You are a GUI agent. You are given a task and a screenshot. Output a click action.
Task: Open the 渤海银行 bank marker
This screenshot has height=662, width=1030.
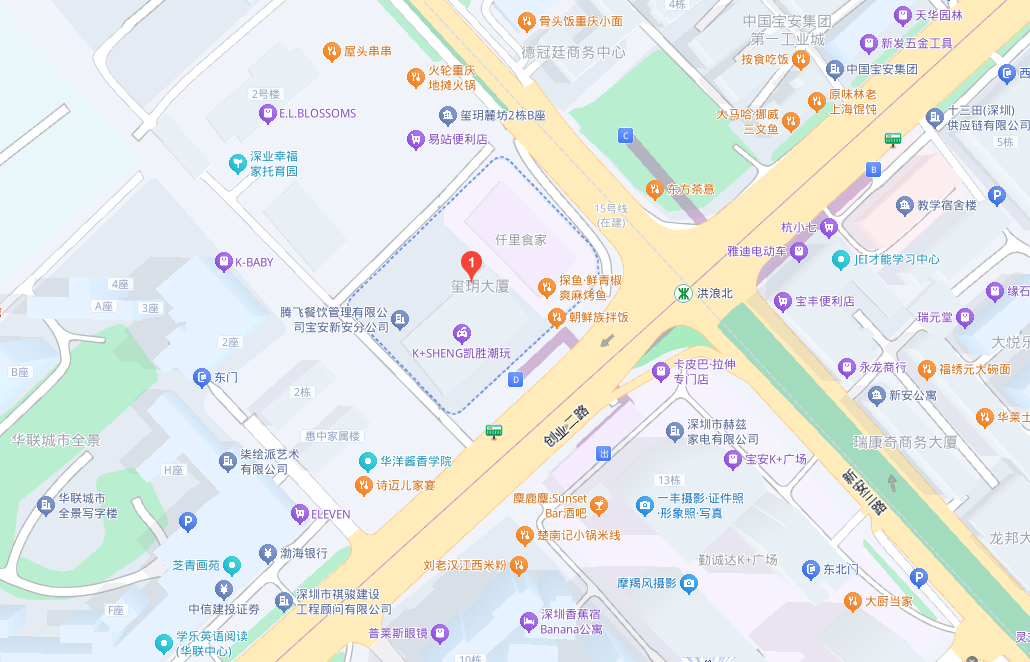coord(267,553)
